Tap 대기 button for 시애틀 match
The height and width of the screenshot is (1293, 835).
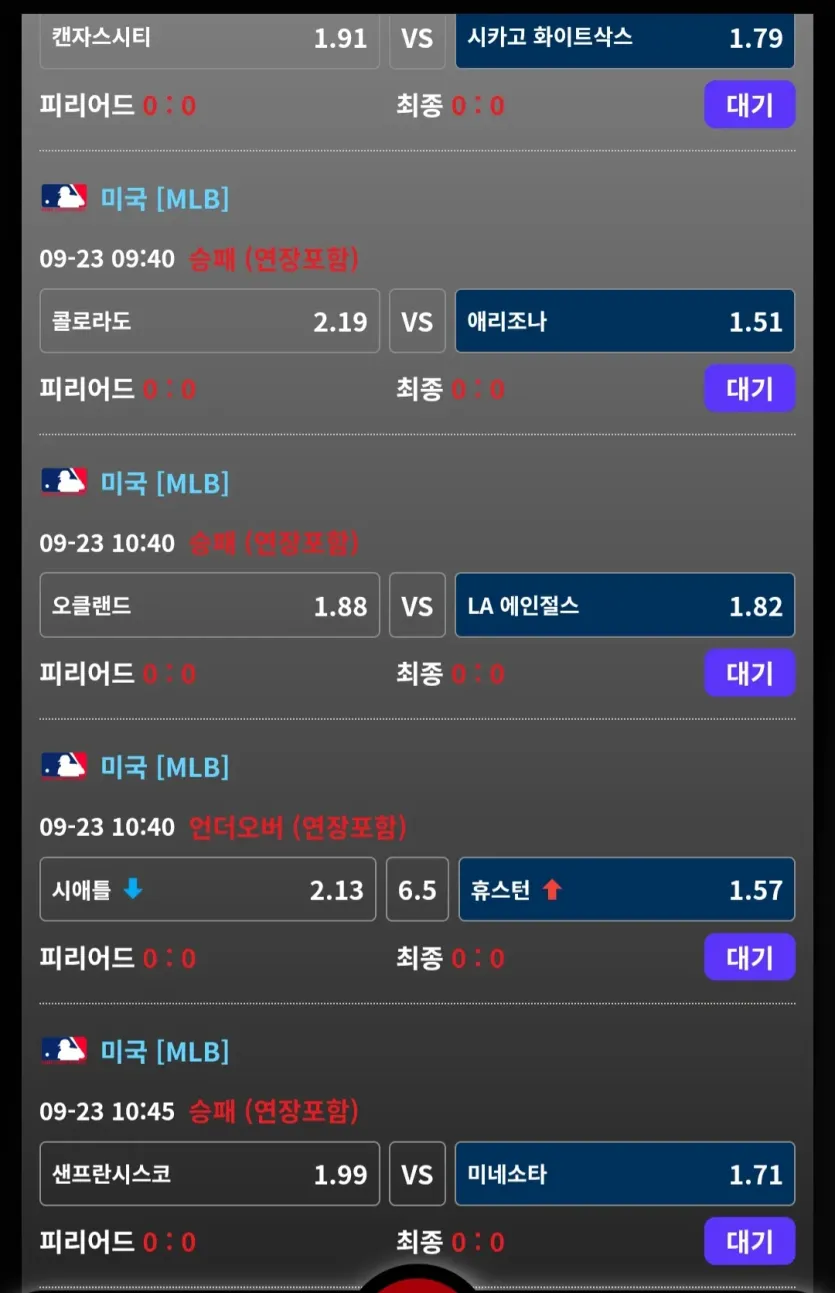[750, 957]
